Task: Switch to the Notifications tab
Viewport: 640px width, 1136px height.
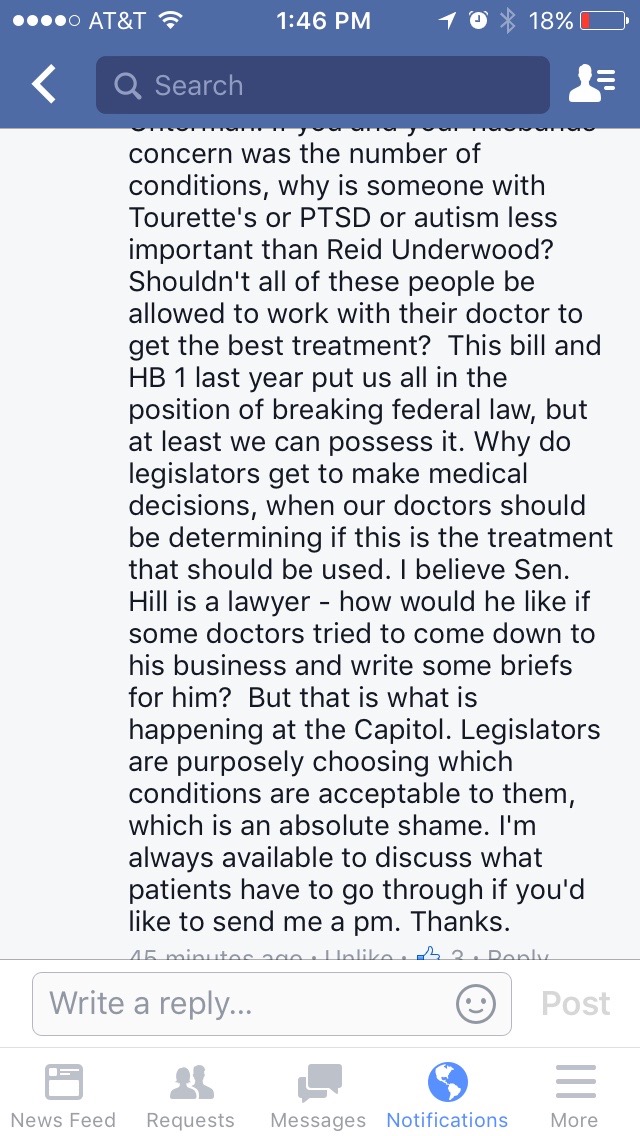Action: pos(447,1095)
